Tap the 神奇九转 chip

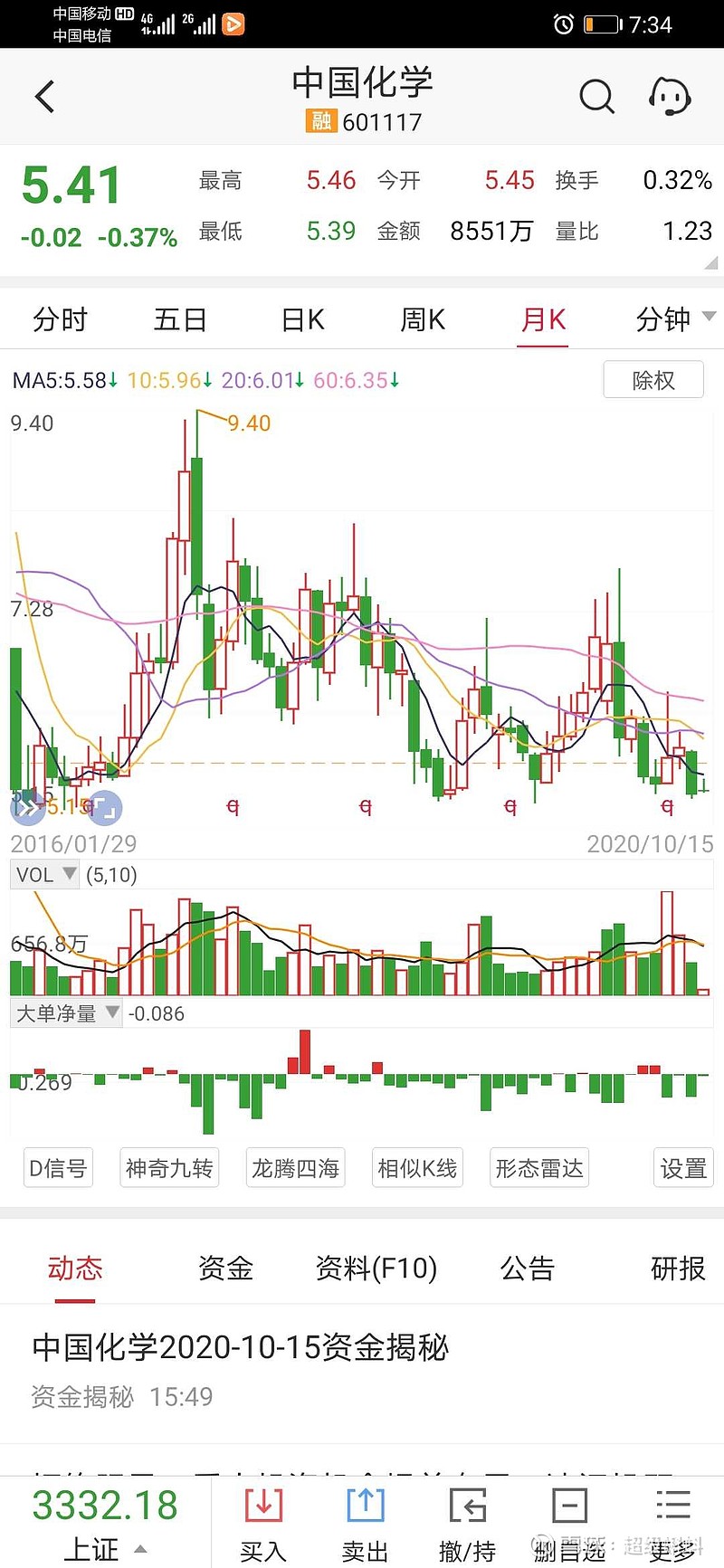169,1168
